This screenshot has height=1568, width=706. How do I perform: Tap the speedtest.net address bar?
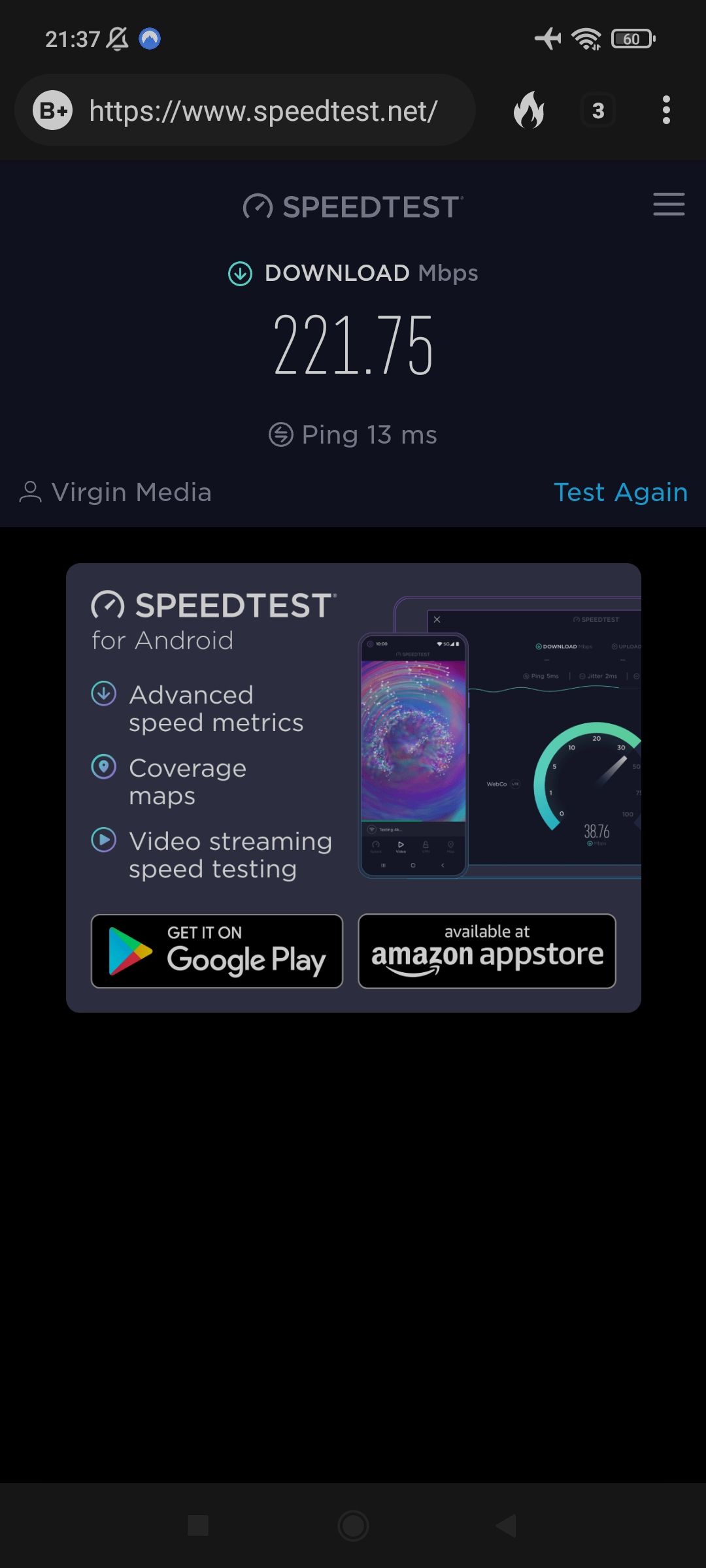coord(261,110)
